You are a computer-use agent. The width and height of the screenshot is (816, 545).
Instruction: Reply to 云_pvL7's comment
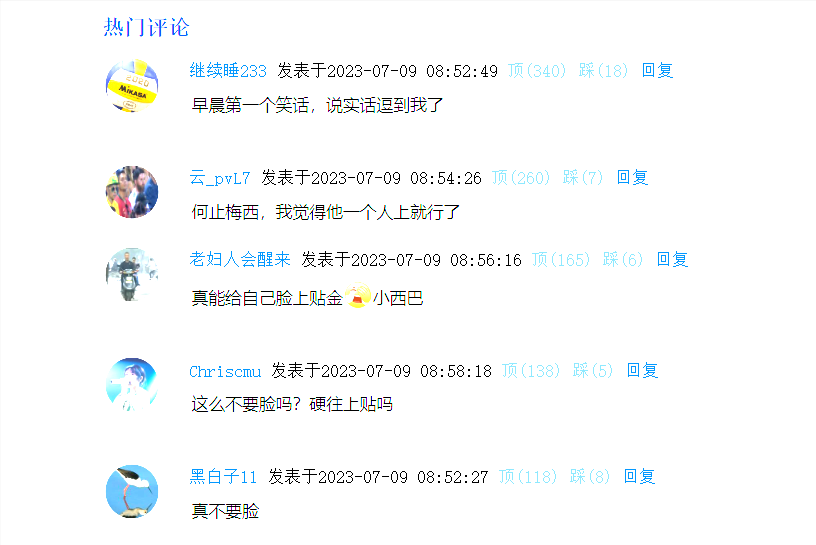point(632,178)
